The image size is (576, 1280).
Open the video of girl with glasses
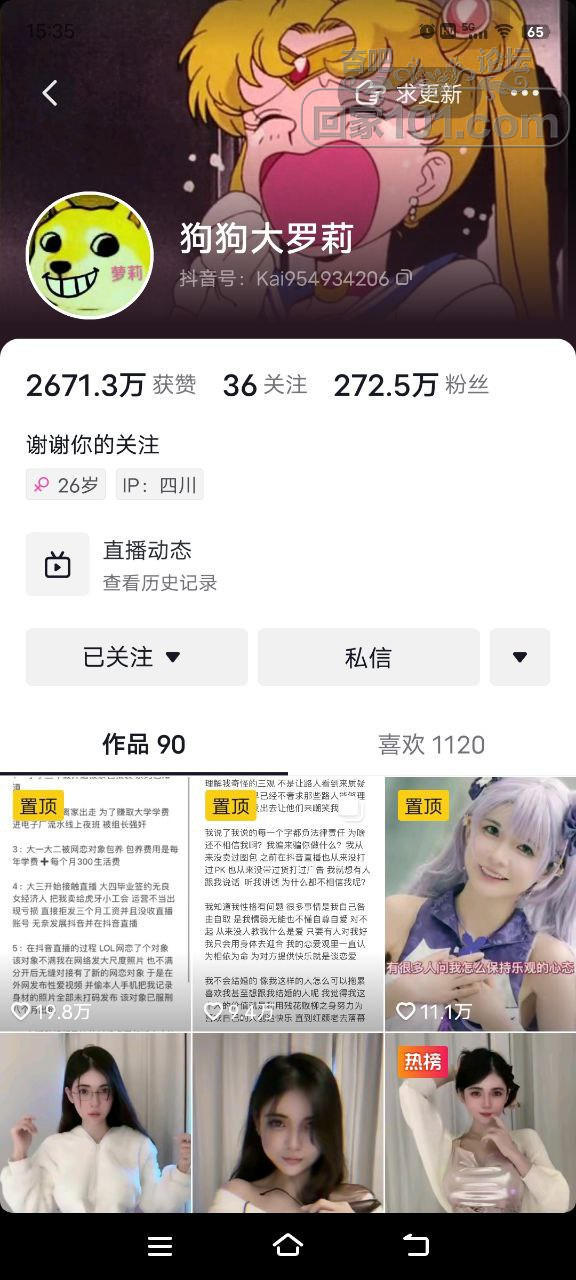[95, 1123]
